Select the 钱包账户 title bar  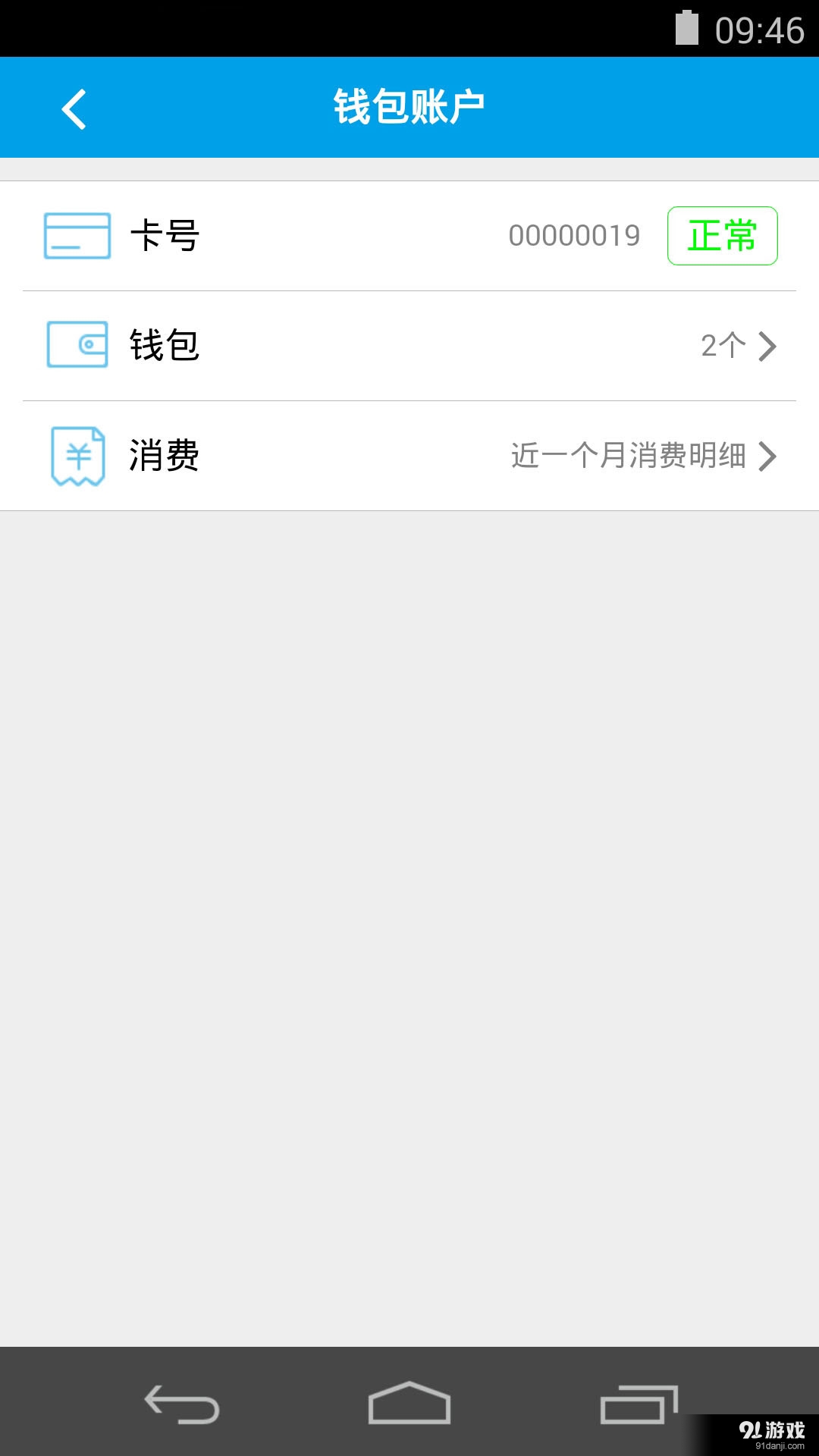[x=409, y=106]
